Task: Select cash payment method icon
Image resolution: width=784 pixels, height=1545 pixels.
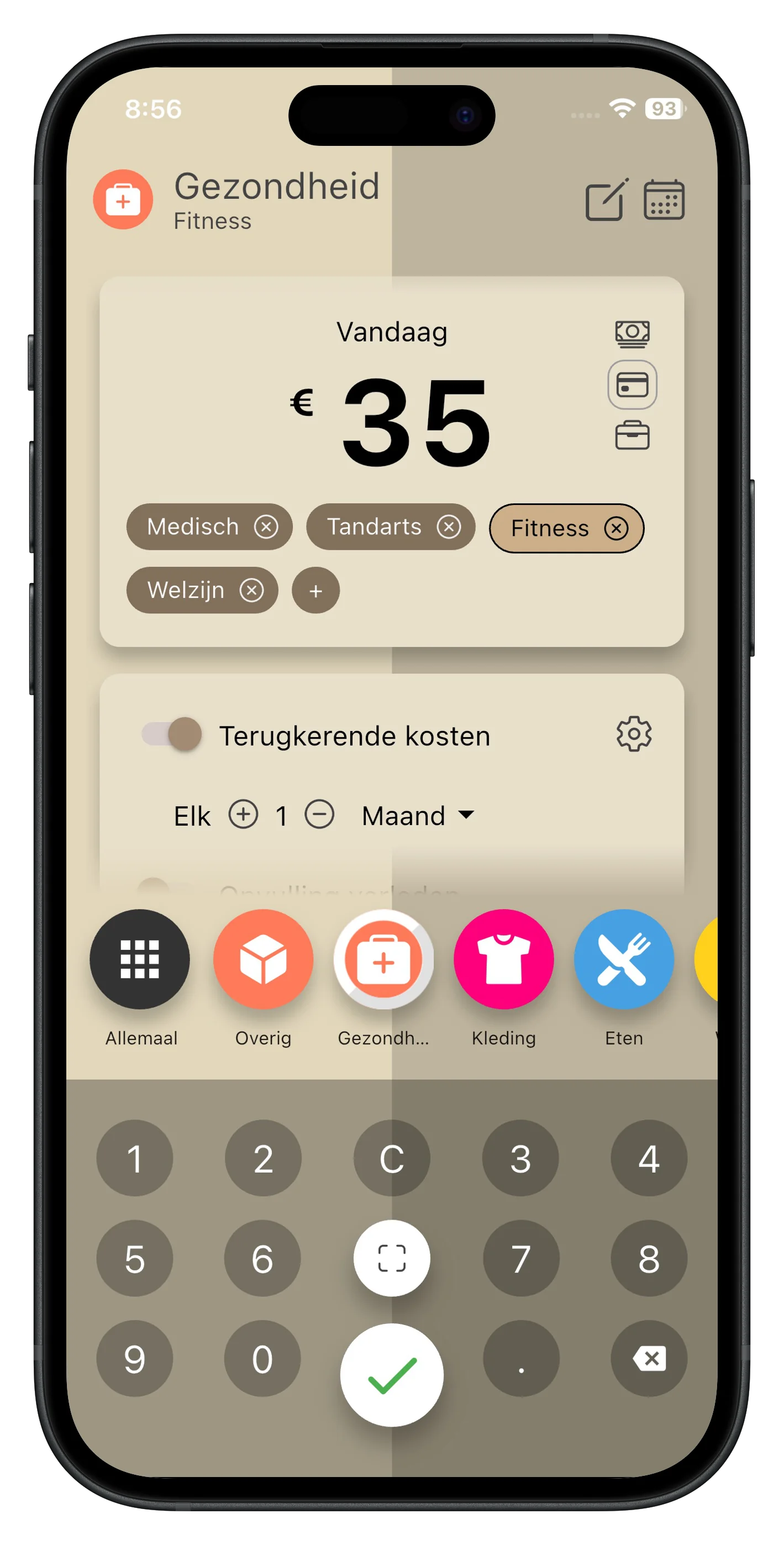Action: tap(632, 334)
